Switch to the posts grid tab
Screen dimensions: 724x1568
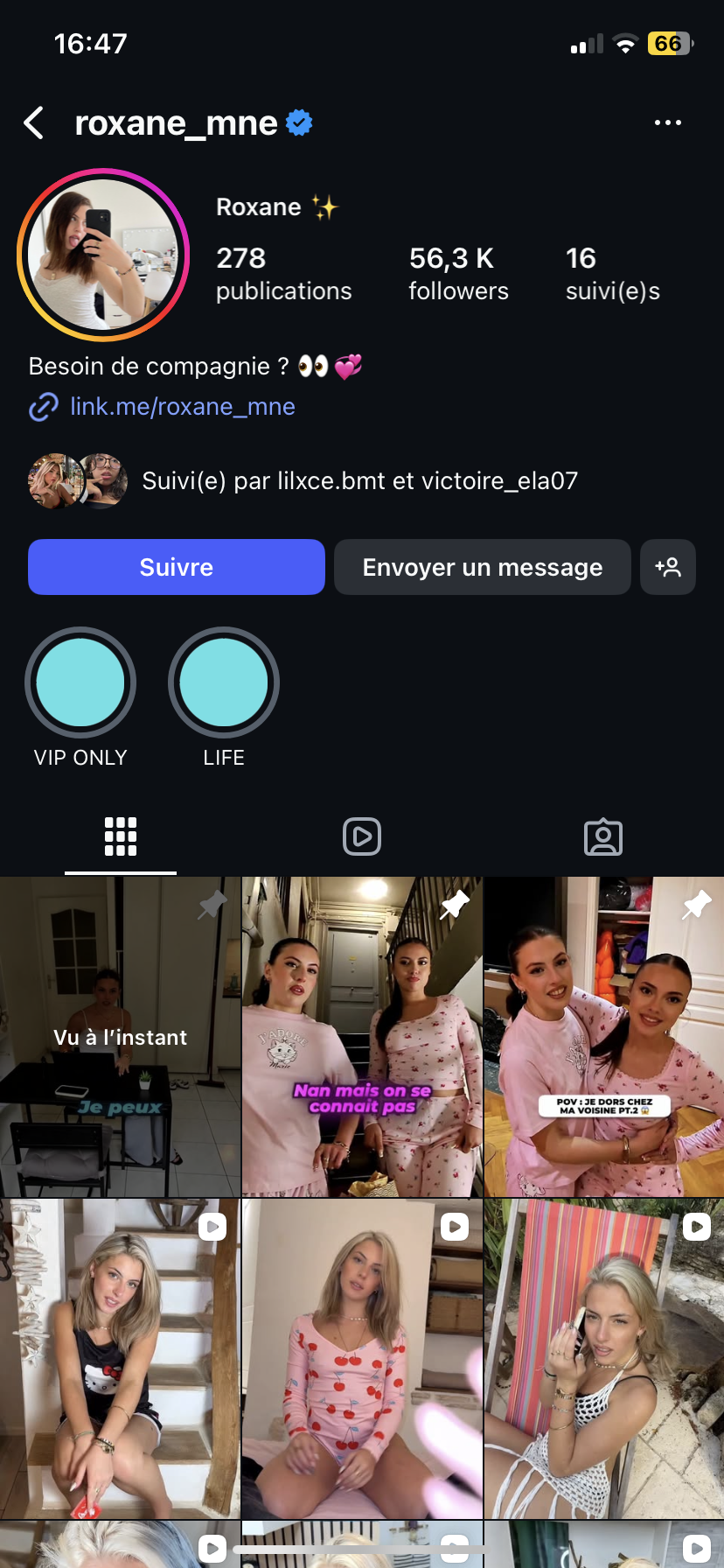pos(121,836)
